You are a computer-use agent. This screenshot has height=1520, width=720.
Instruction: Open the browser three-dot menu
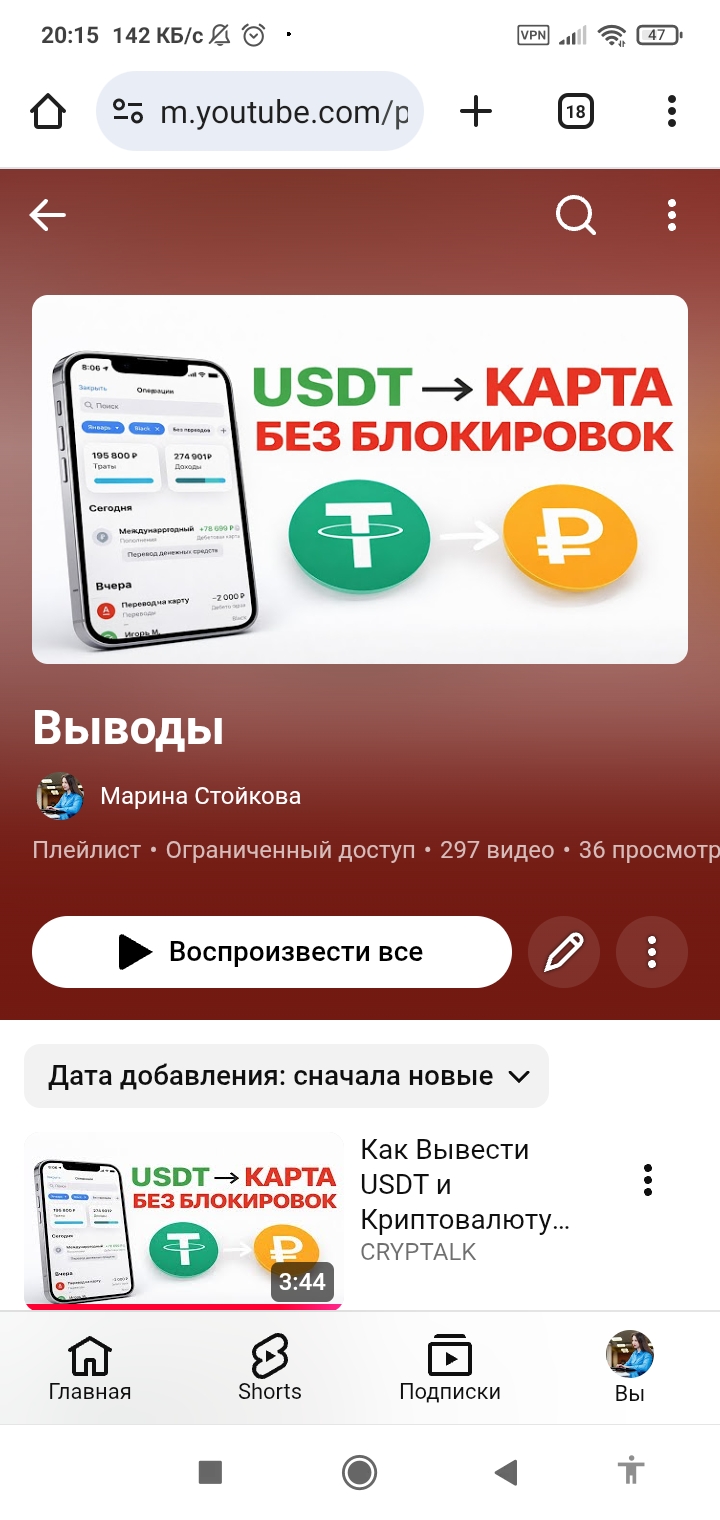pos(671,111)
